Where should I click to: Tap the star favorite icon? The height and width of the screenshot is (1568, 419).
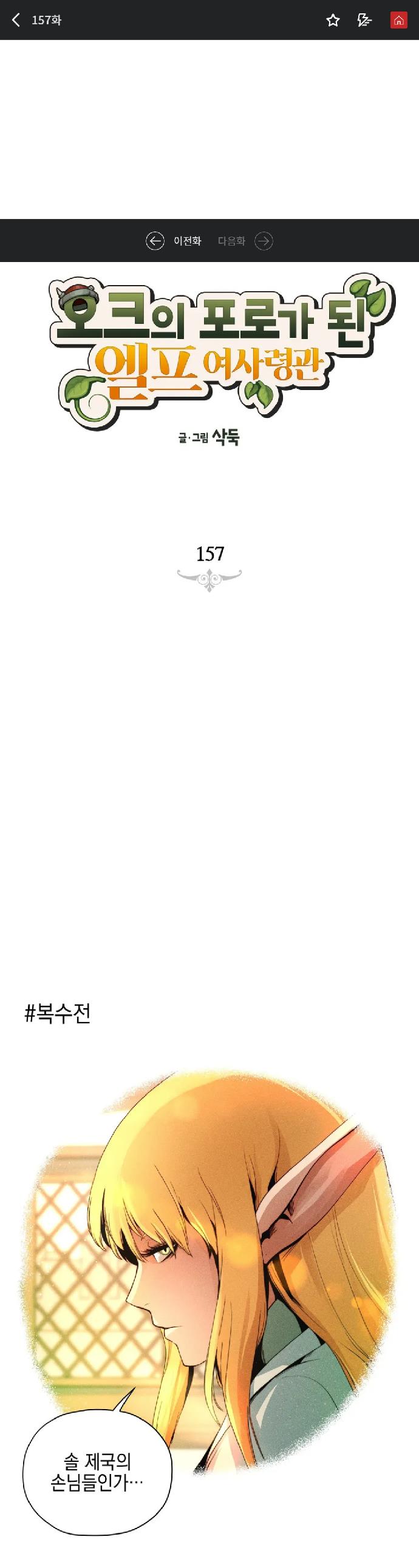tap(333, 21)
